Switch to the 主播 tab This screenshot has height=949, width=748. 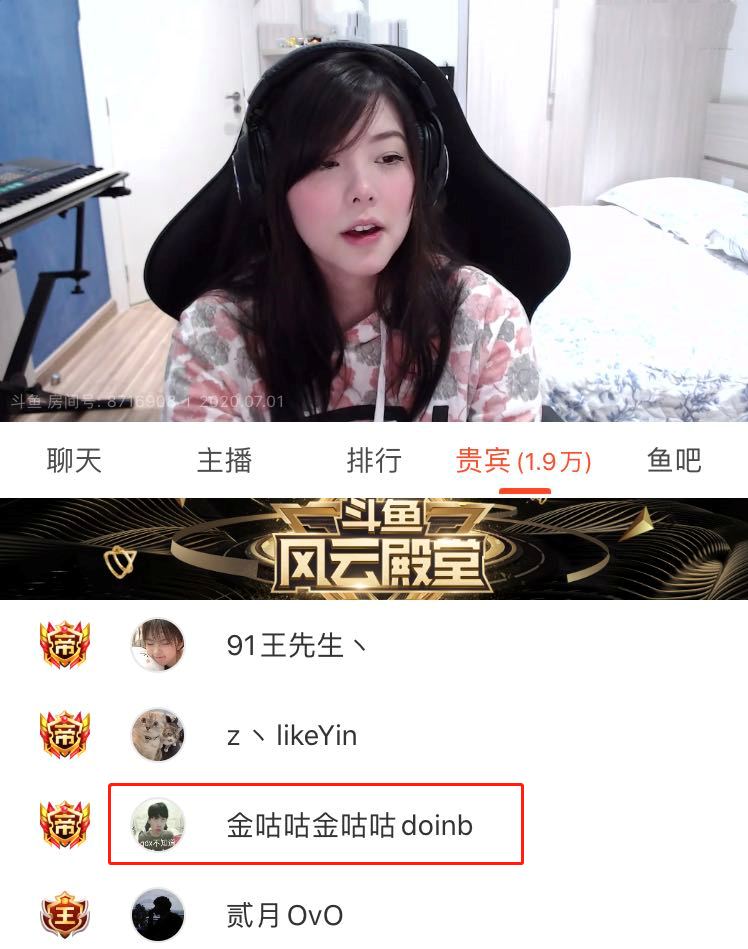[224, 461]
